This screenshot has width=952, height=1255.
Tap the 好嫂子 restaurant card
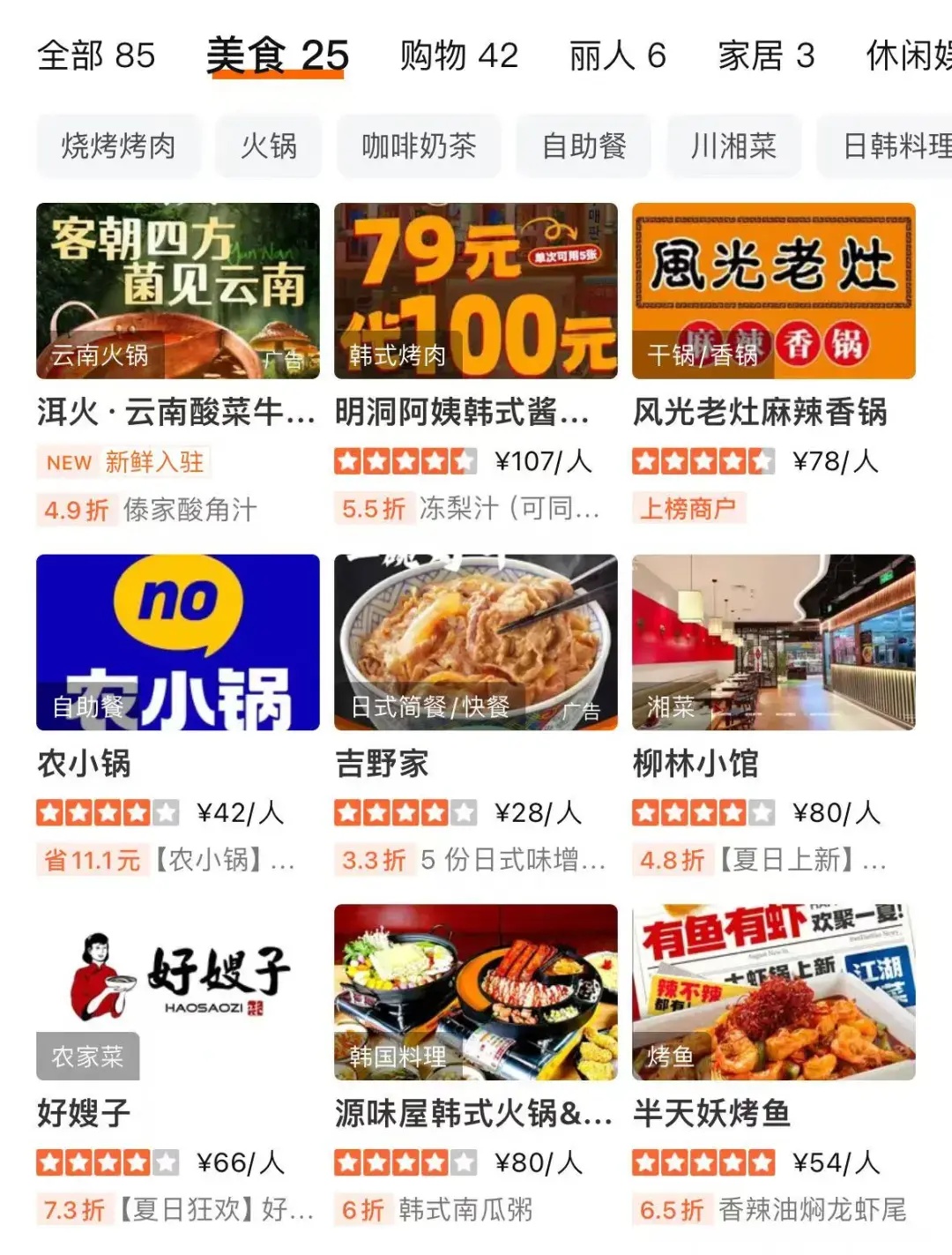coord(177,992)
